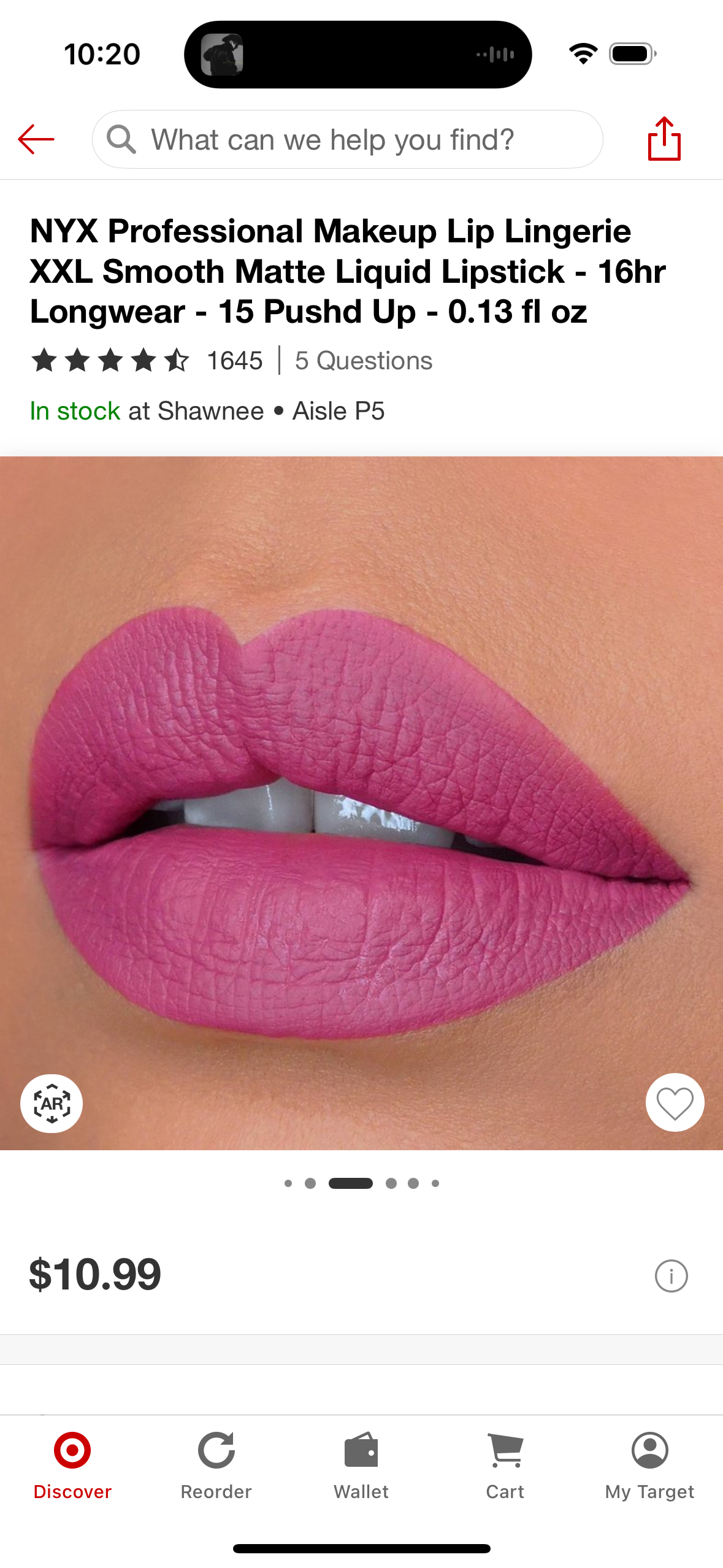Switch to the Discover tab
Image resolution: width=723 pixels, height=1568 pixels.
click(72, 1466)
